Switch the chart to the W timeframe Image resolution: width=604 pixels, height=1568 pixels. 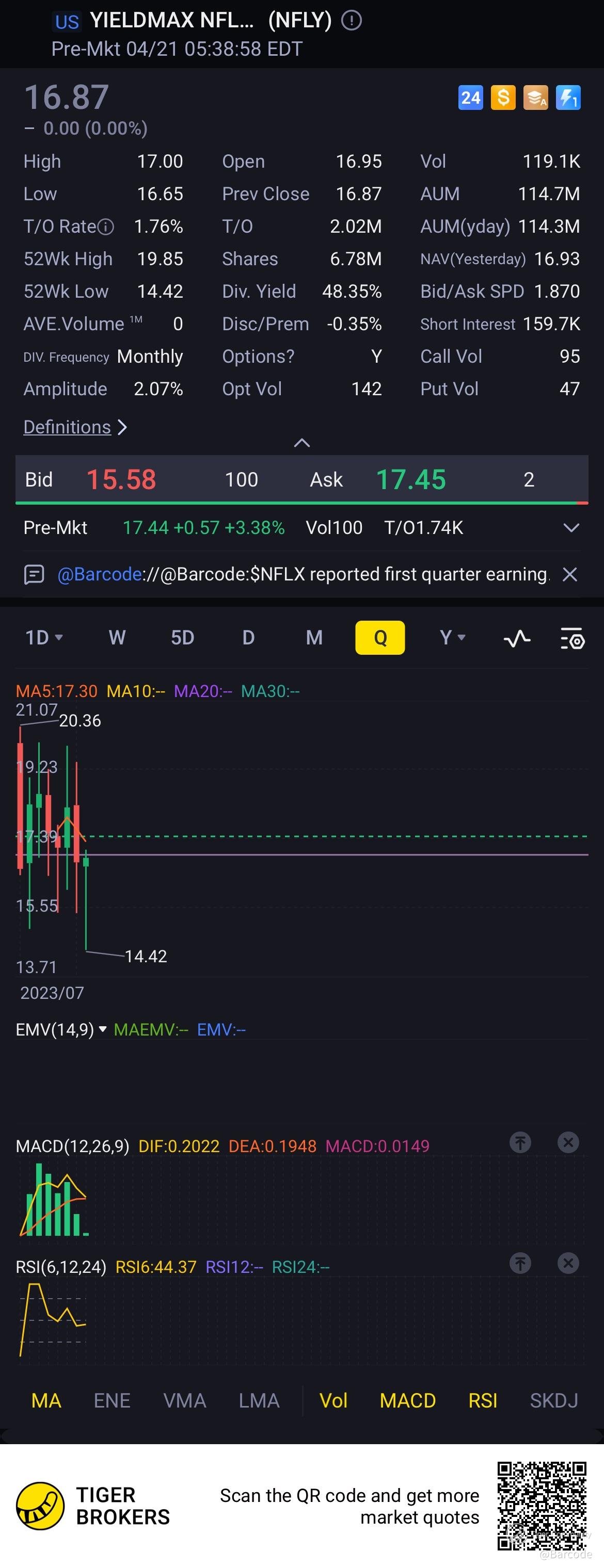[117, 638]
